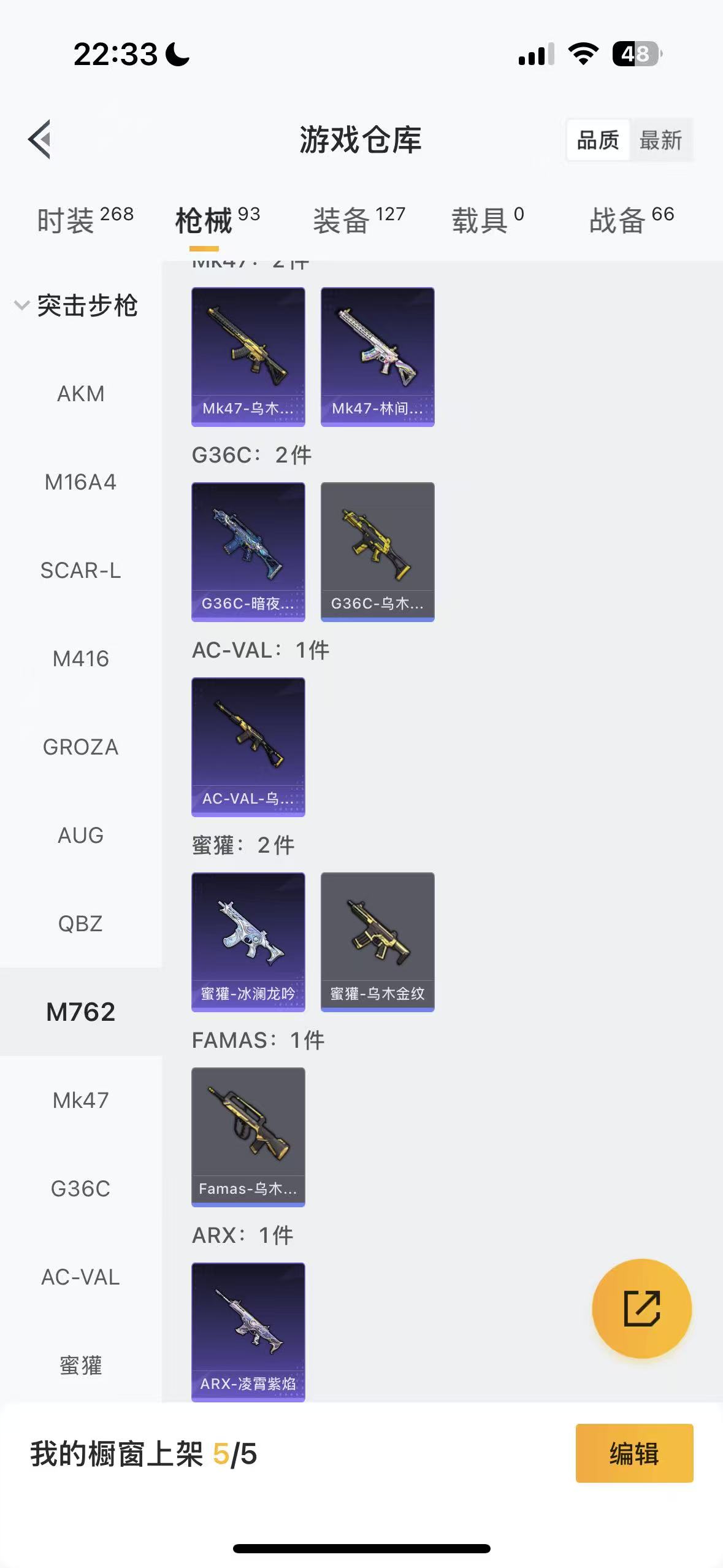Viewport: 723px width, 1568px height.
Task: Open the G36C-暗夜 skin tile
Action: [x=248, y=551]
